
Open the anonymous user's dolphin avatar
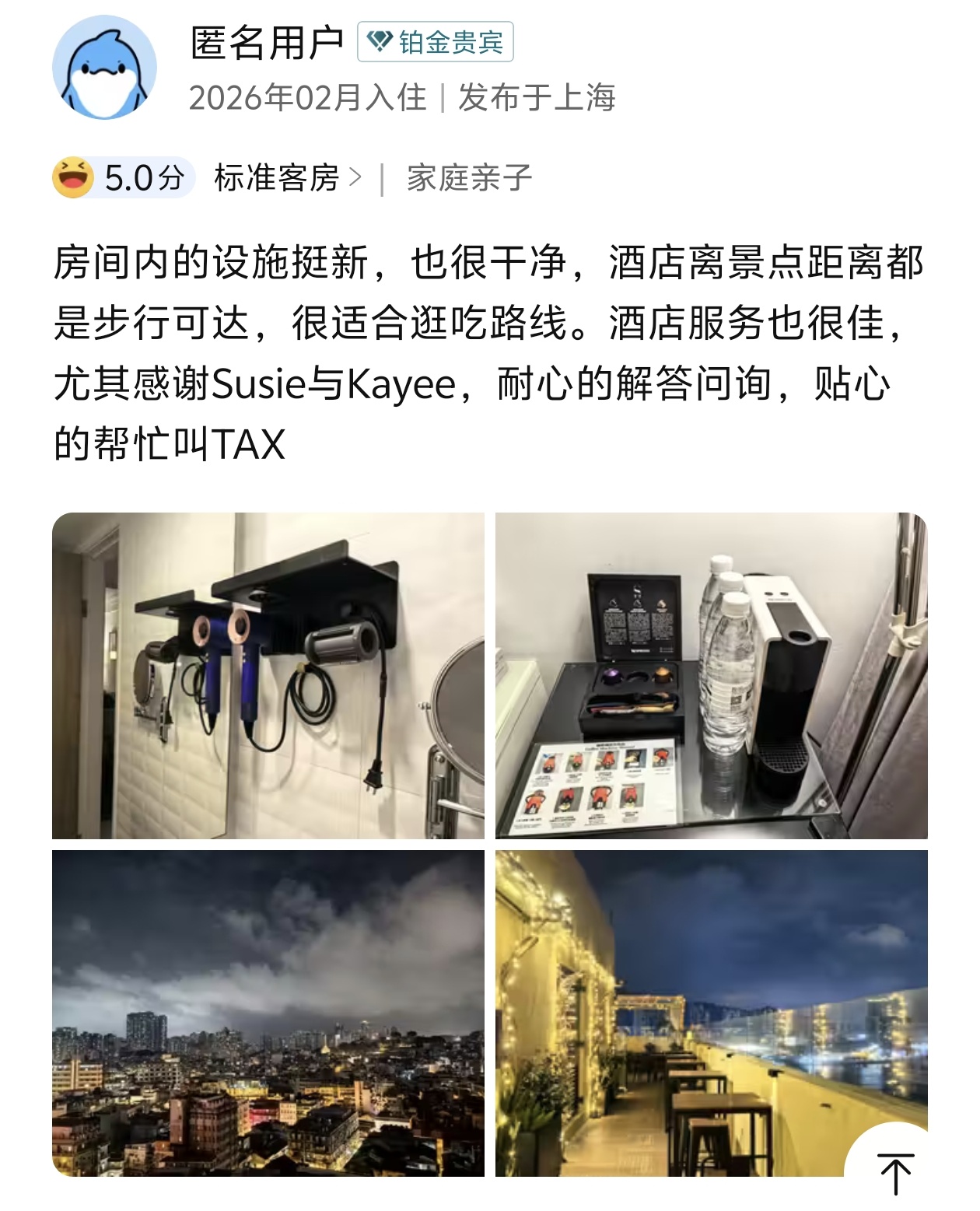click(x=104, y=68)
